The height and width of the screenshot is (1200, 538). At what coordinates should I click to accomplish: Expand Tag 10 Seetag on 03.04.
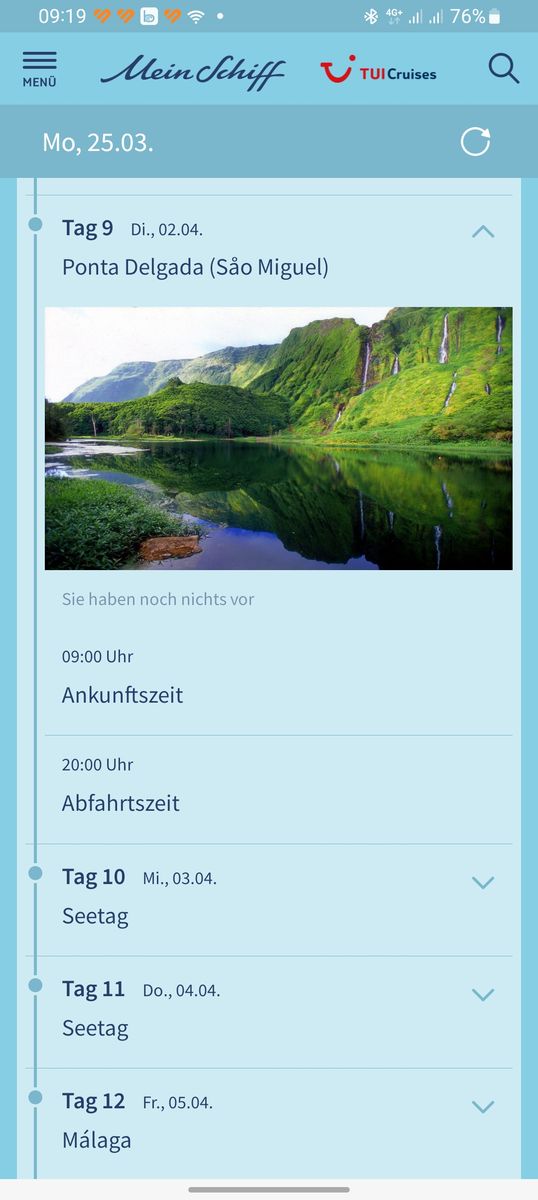point(483,882)
